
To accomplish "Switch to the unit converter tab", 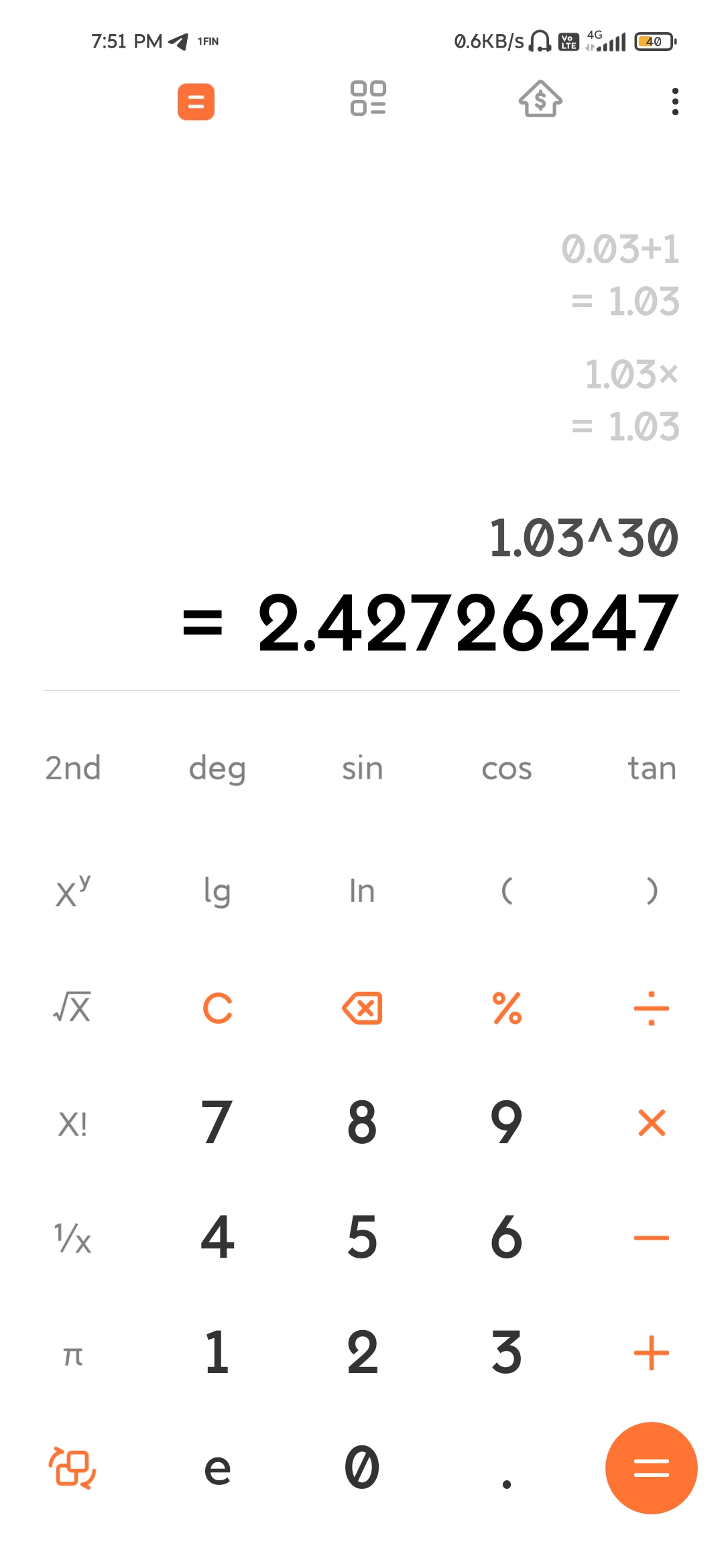I will tap(368, 99).
